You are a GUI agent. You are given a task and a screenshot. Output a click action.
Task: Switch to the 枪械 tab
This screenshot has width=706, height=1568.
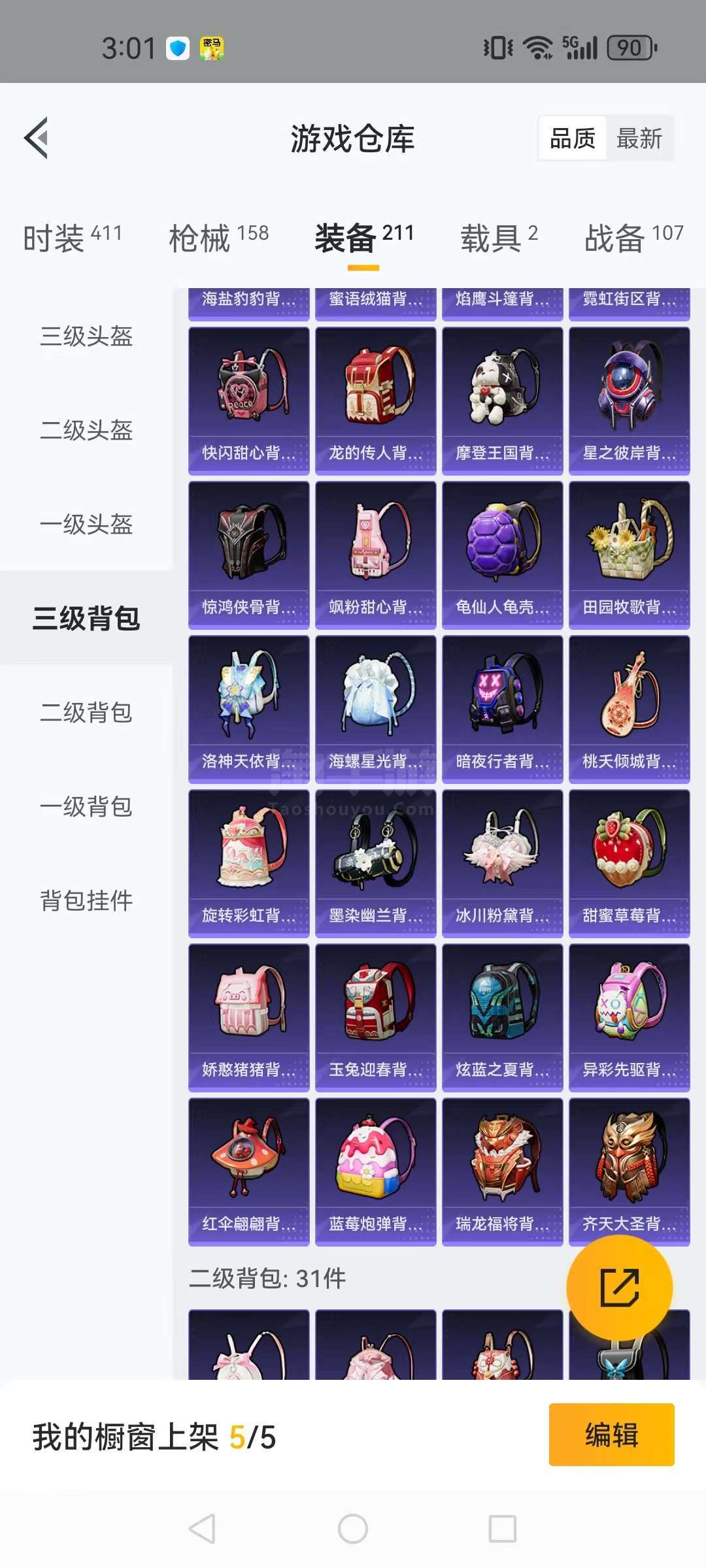pos(218,238)
